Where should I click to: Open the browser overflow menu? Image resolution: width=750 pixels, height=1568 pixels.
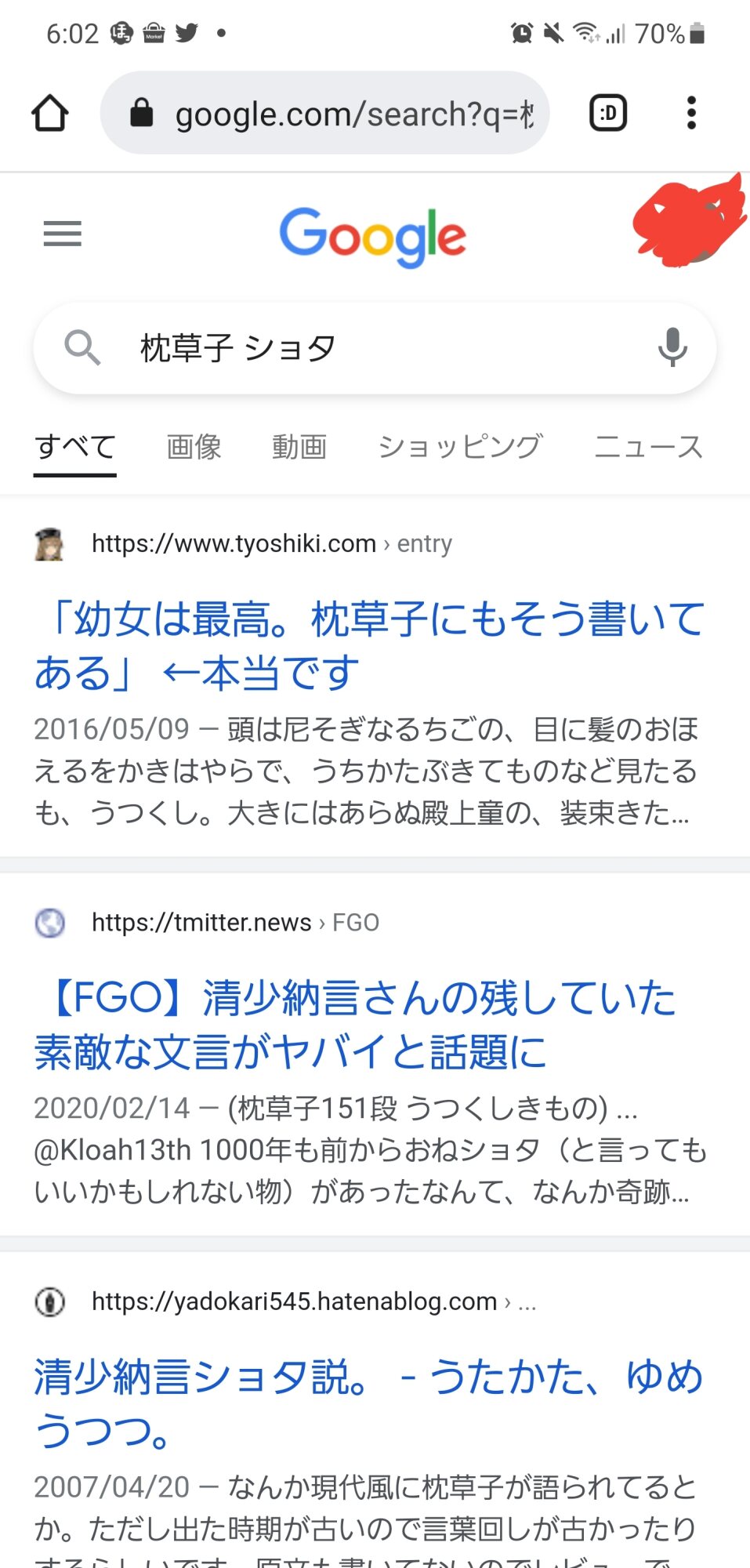coord(690,113)
